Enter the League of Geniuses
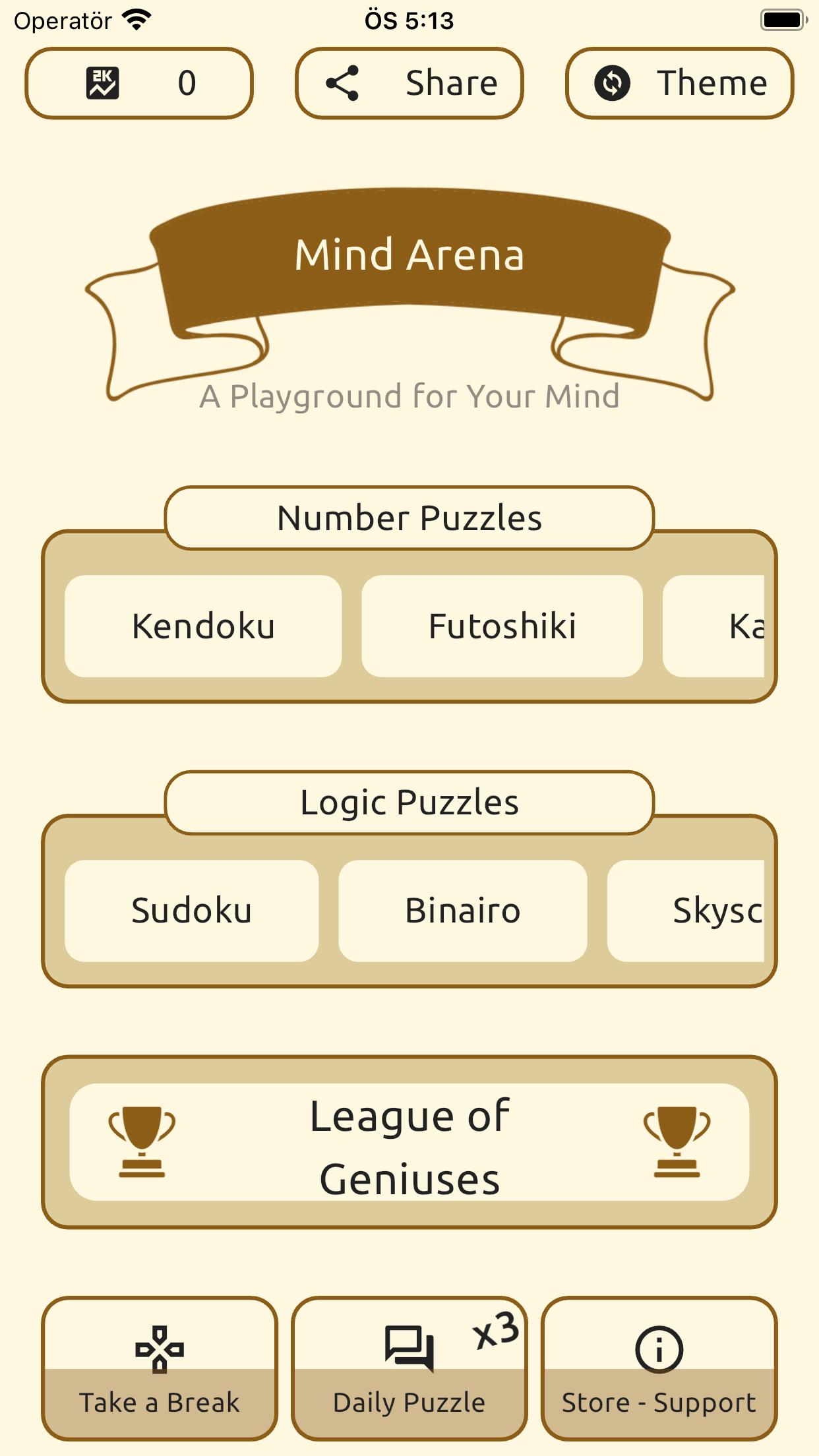 click(409, 1141)
